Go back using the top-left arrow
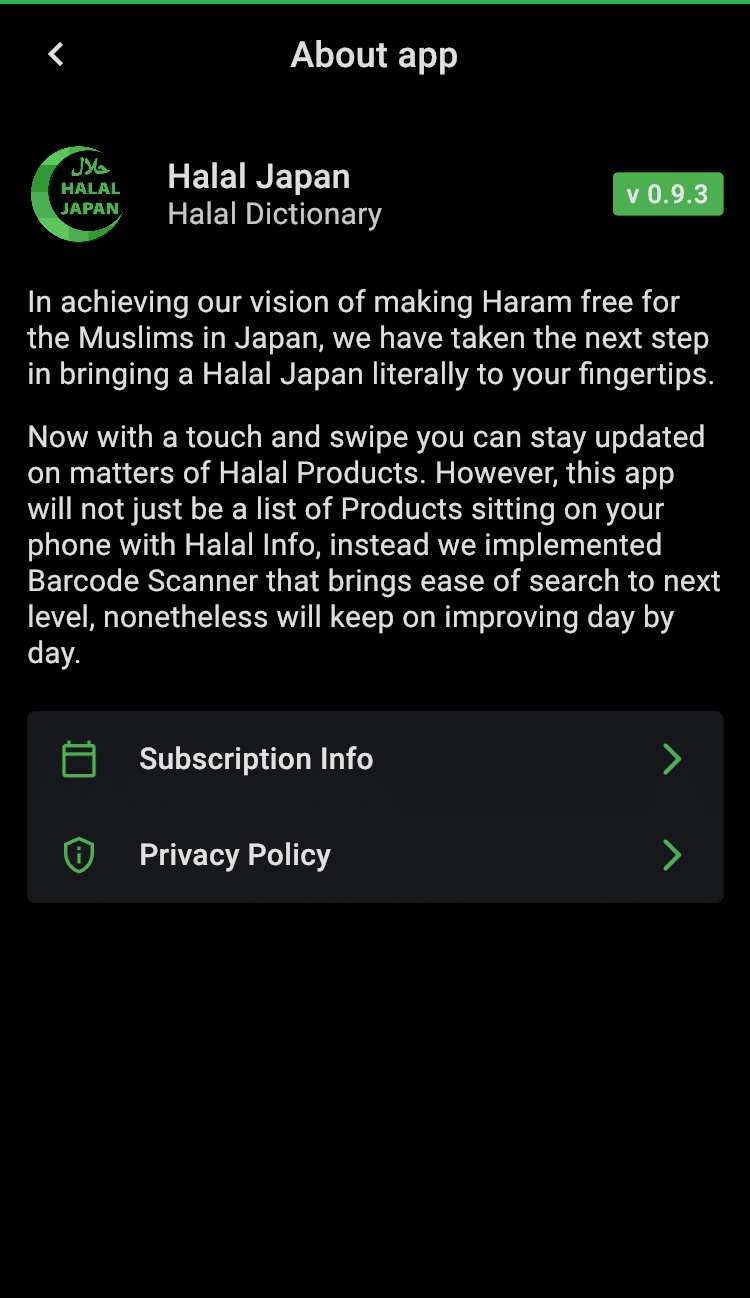Image resolution: width=750 pixels, height=1298 pixels. click(x=56, y=54)
